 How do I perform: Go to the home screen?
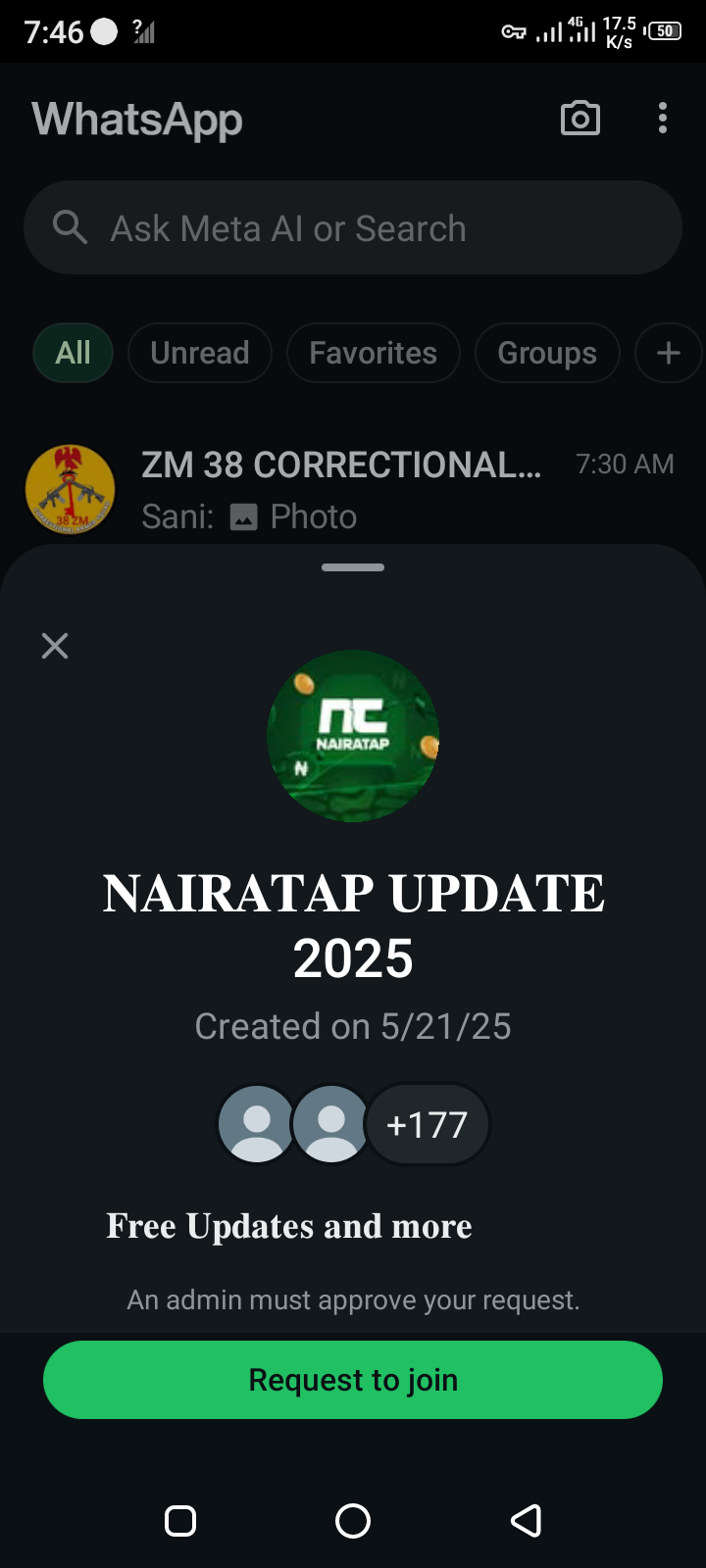point(353,1521)
